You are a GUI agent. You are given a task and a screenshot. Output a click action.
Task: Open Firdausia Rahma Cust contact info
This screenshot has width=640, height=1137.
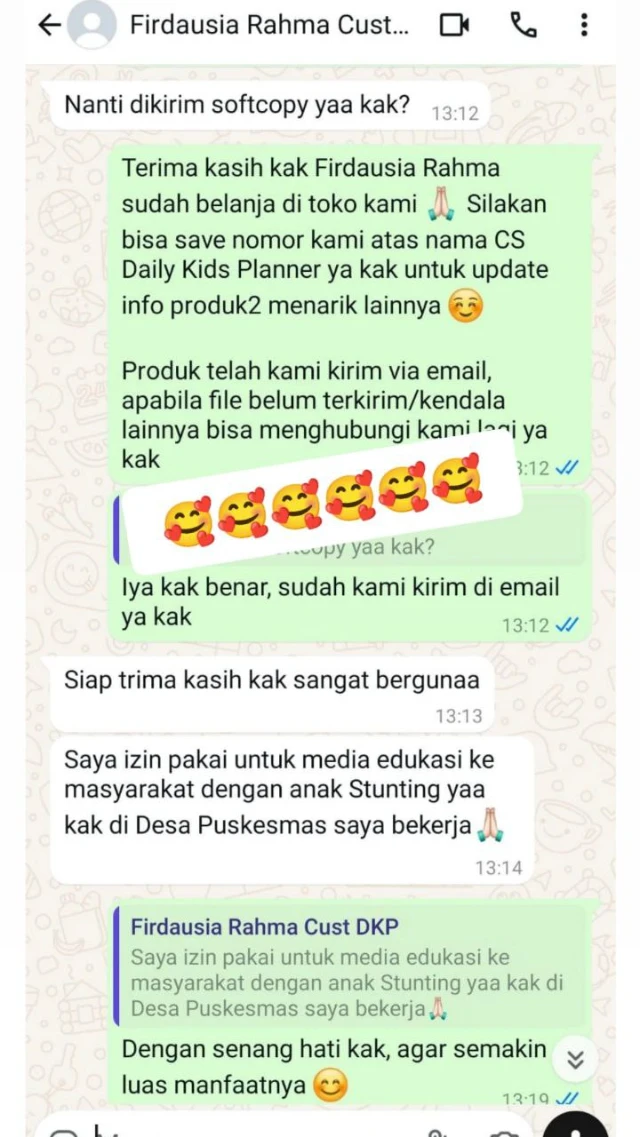click(268, 25)
